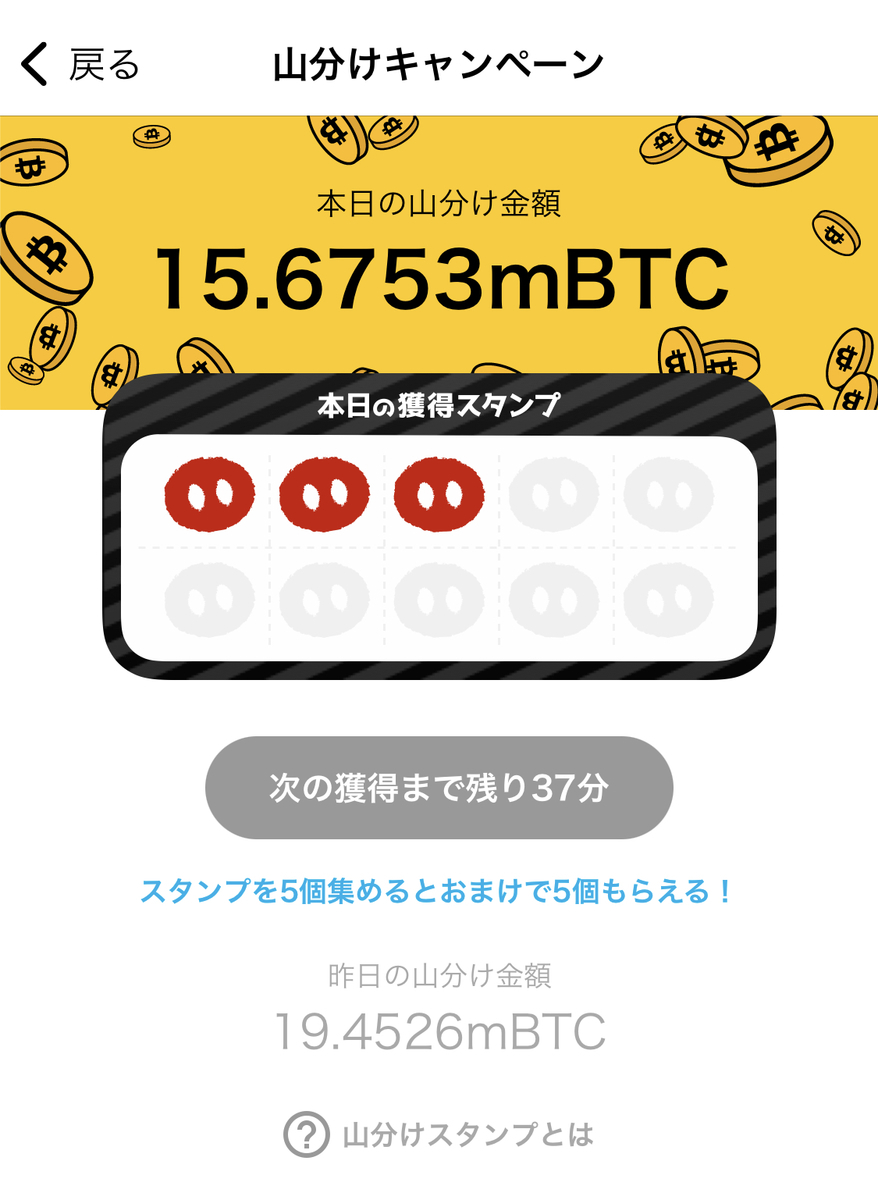Toggle the second empty stamp in bottom row

click(322, 597)
